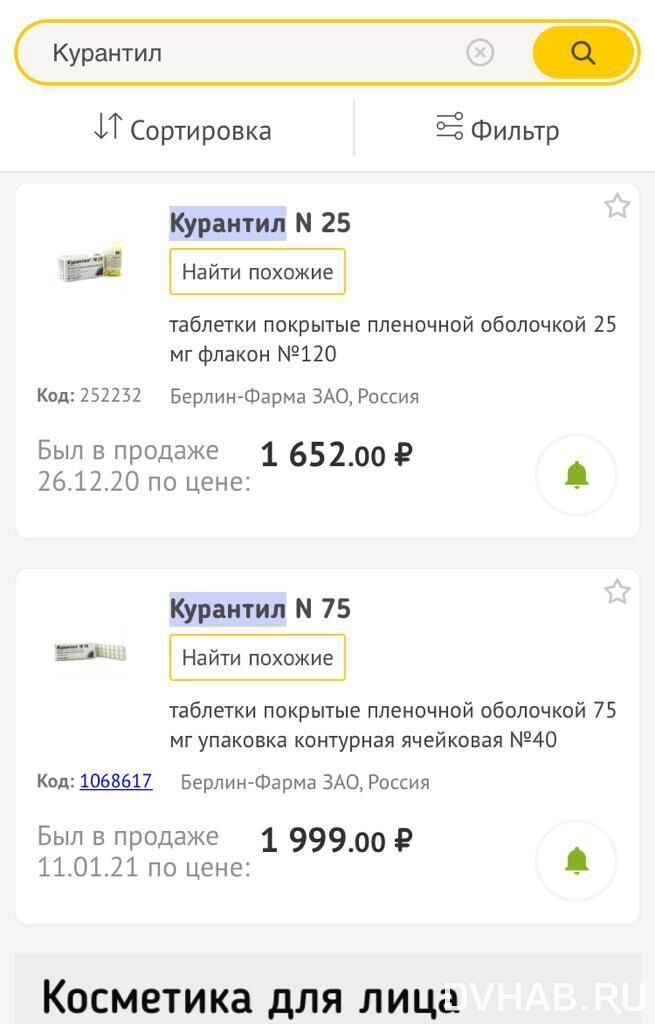
Task: Add Курантил N 75 to favorites
Action: [617, 592]
